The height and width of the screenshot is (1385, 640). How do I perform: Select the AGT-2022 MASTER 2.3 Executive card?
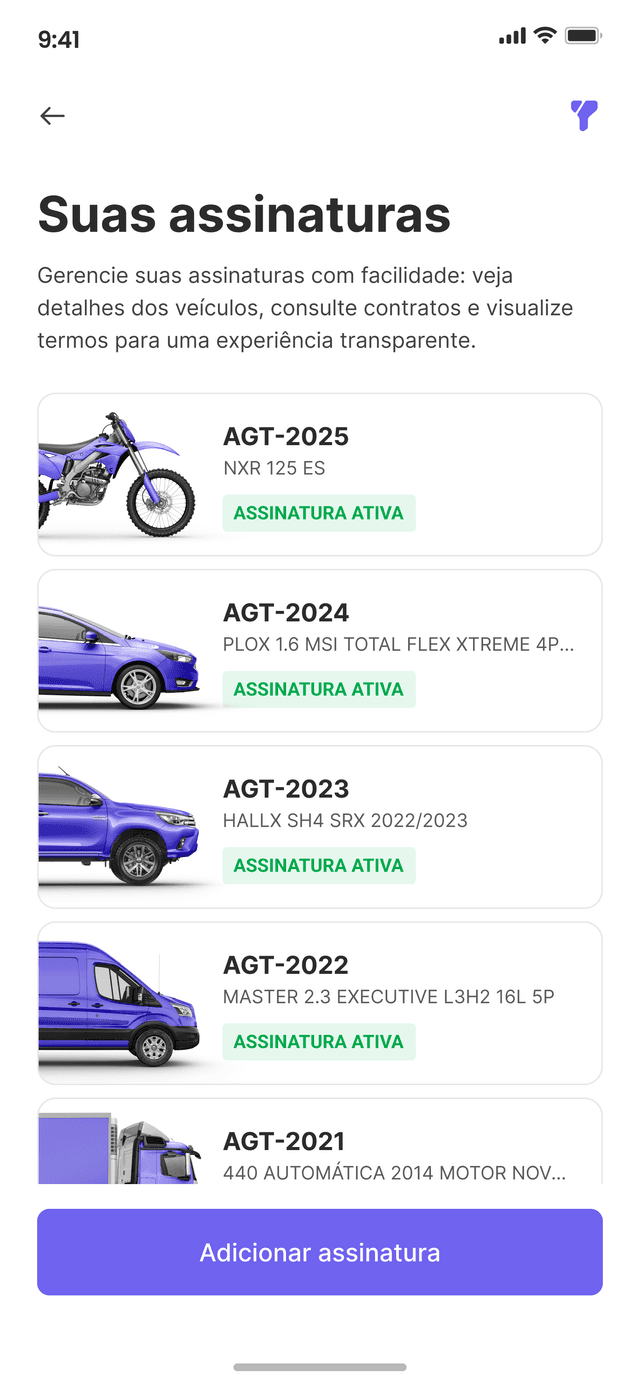point(320,1002)
